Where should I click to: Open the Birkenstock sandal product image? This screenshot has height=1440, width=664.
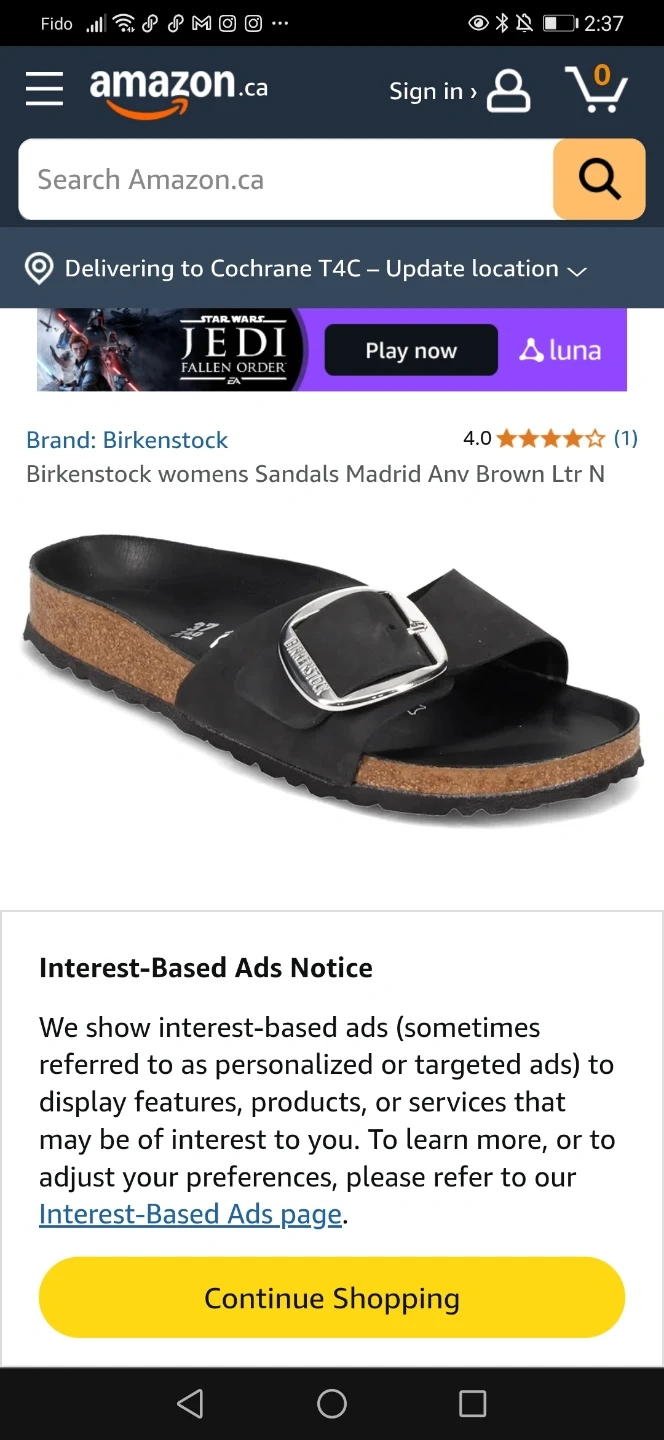coord(332,680)
